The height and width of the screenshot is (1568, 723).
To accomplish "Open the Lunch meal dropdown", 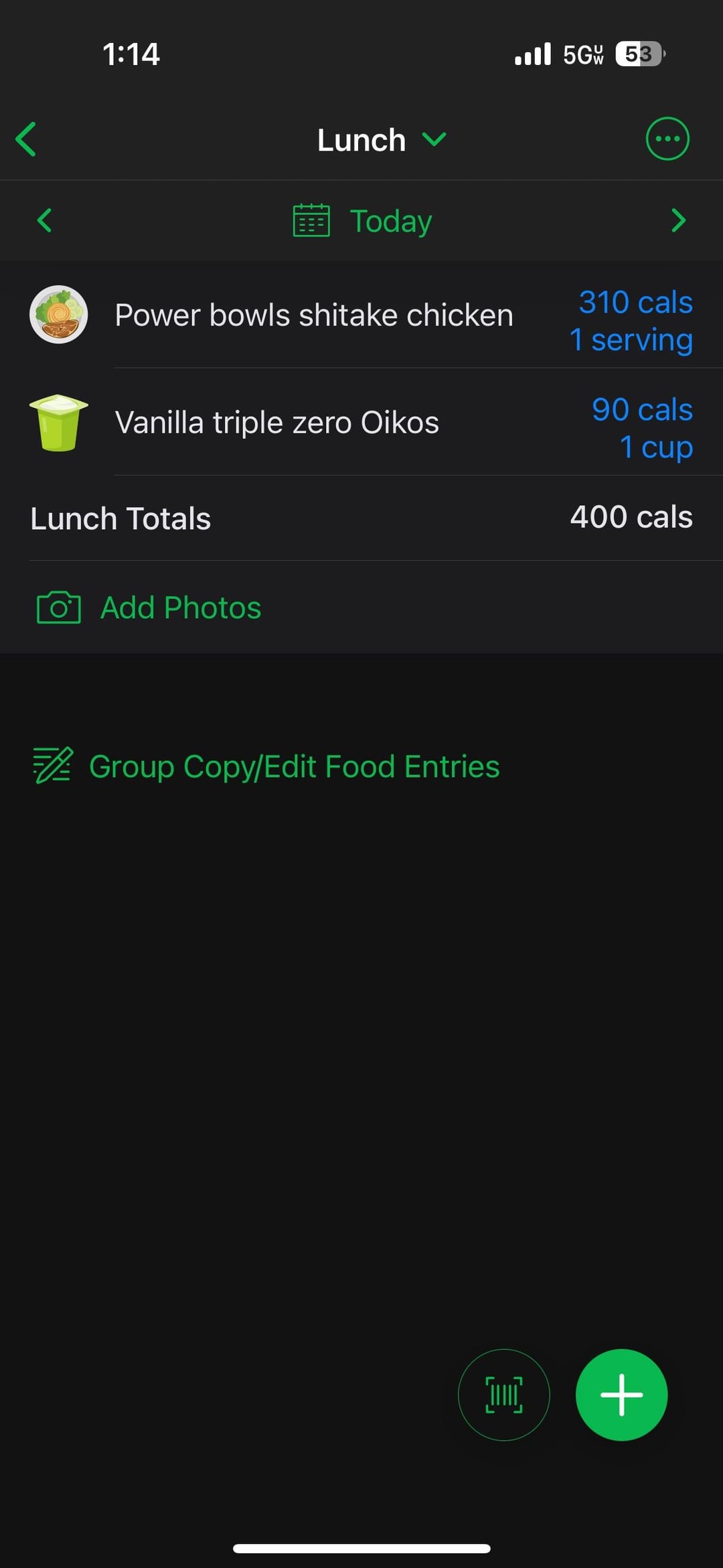I will point(382,140).
